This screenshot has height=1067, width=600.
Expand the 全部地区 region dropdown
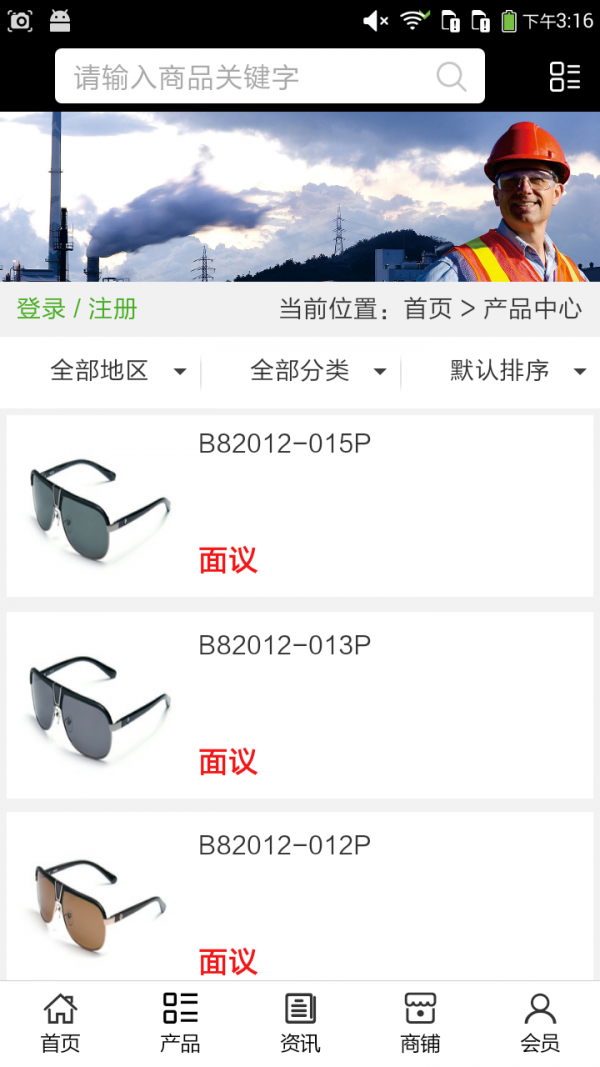(118, 371)
